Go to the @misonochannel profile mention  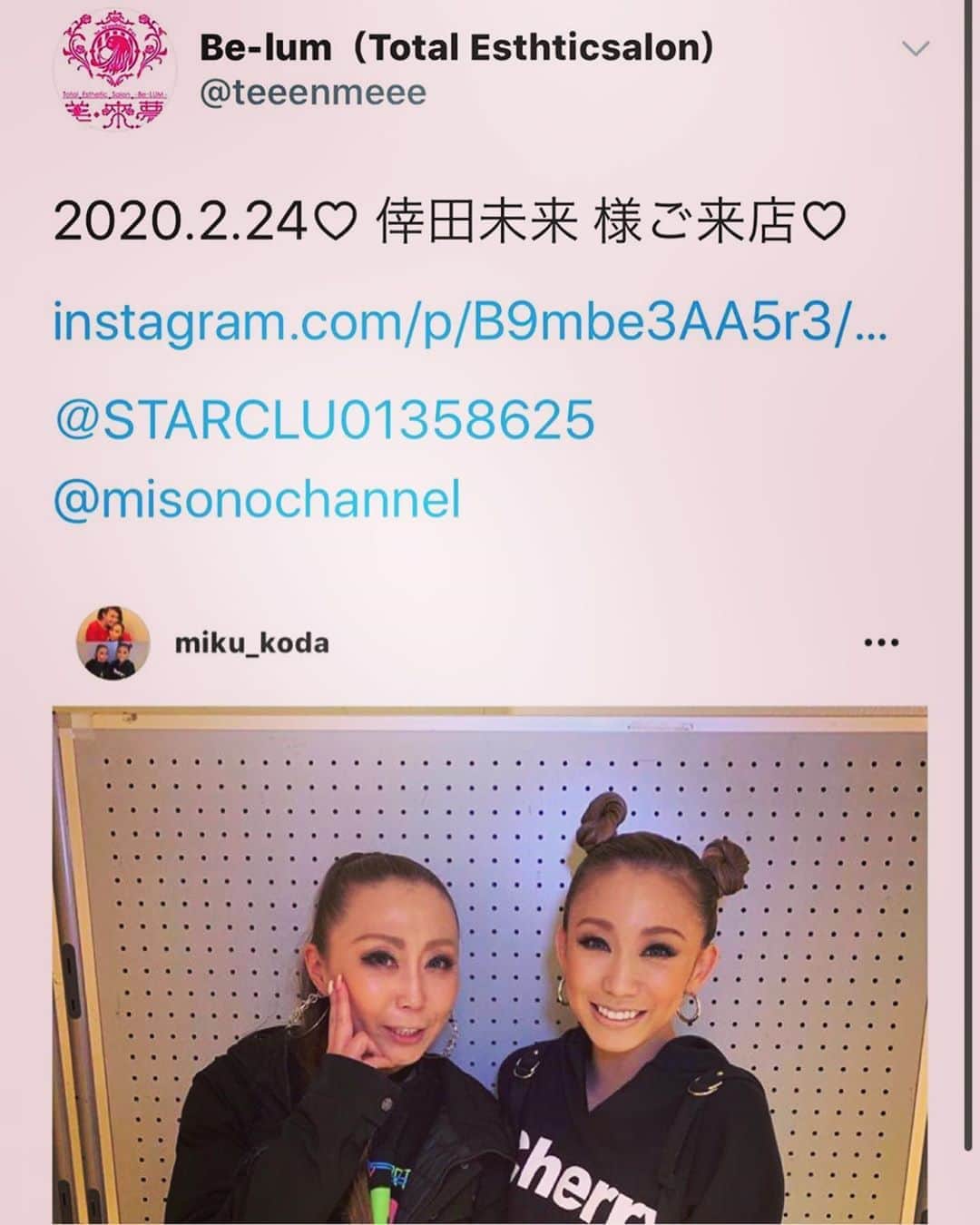tap(257, 499)
